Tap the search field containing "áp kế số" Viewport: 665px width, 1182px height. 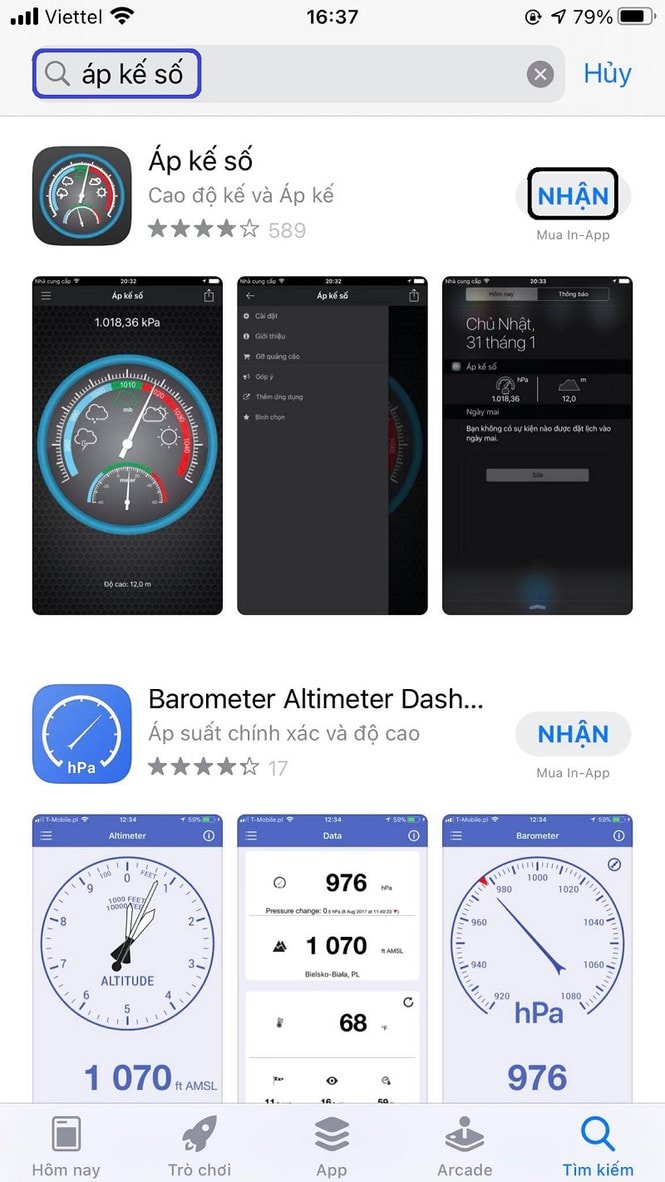click(x=280, y=74)
